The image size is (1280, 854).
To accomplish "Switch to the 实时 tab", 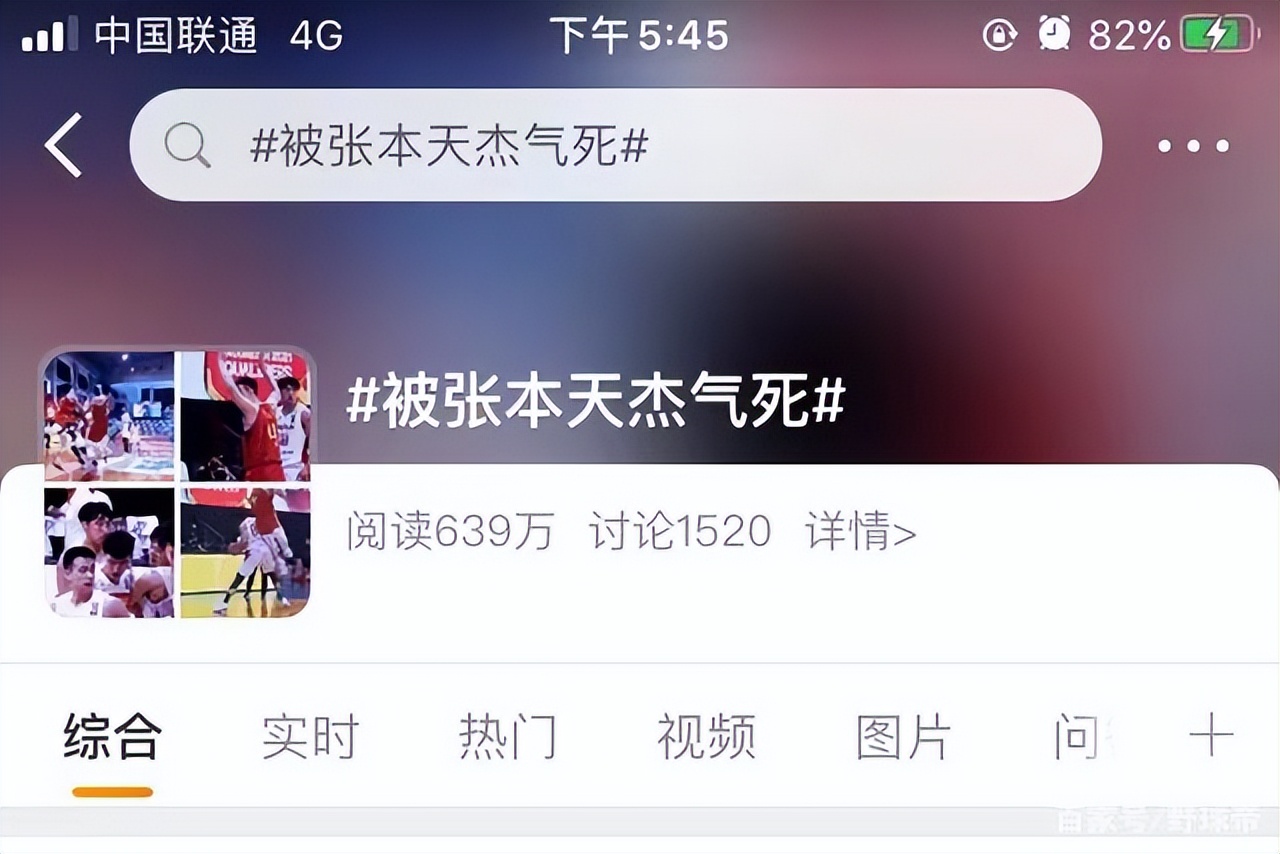I will 310,737.
